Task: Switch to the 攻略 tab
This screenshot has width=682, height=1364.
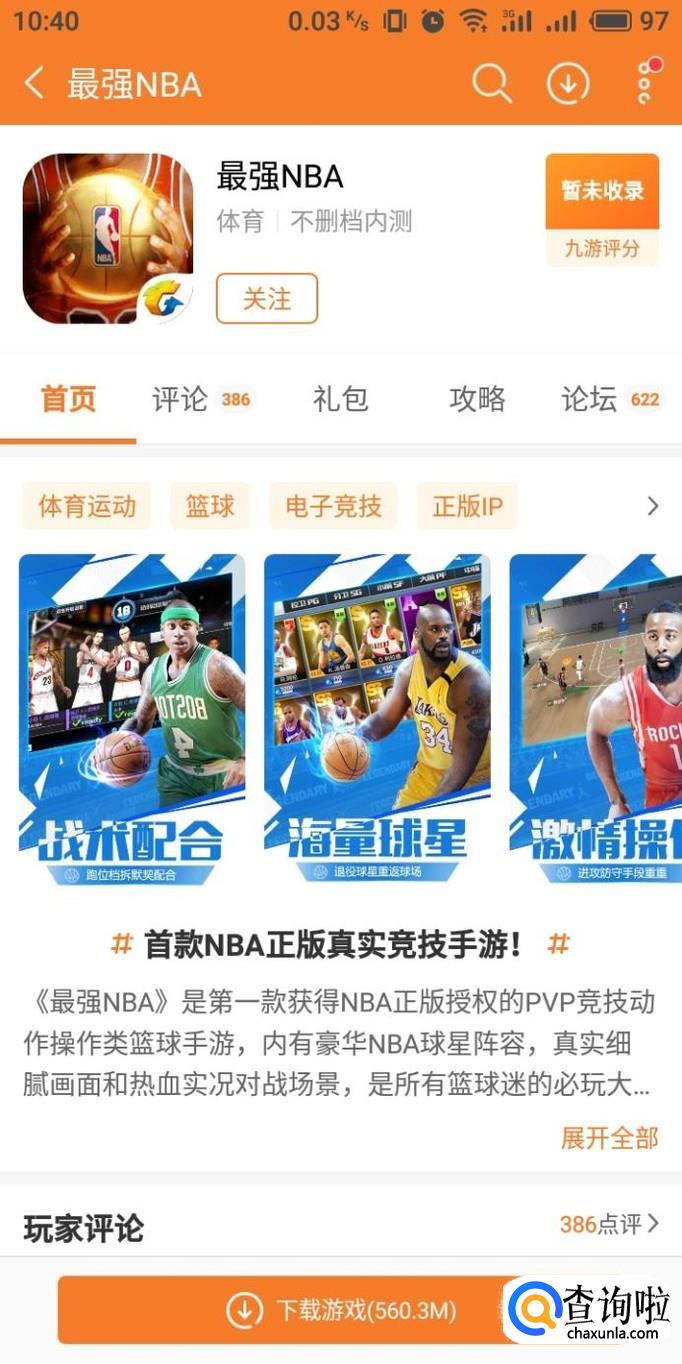Action: [x=477, y=400]
